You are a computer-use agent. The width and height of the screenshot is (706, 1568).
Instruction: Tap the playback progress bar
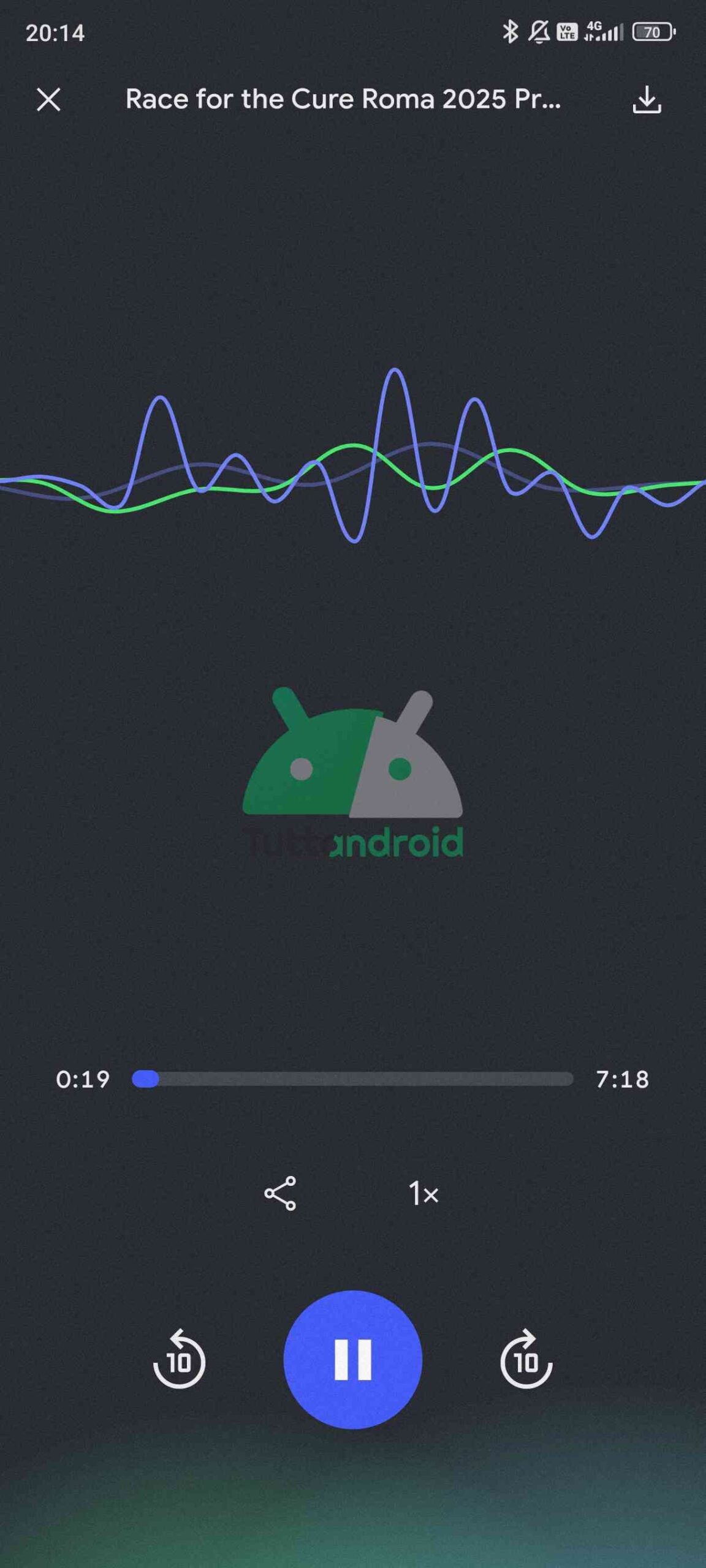coord(352,1079)
